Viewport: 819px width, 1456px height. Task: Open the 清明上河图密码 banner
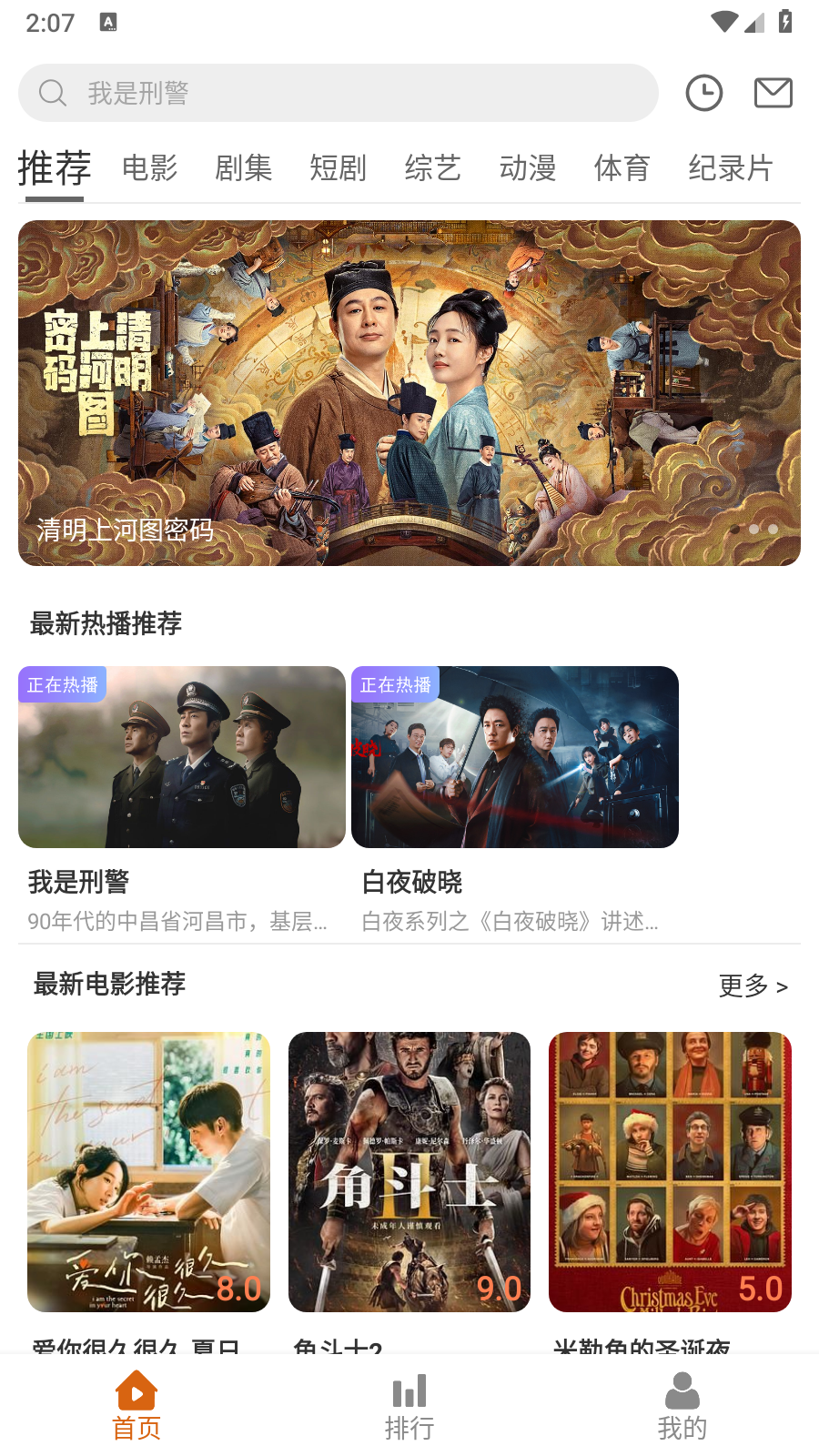[x=409, y=393]
